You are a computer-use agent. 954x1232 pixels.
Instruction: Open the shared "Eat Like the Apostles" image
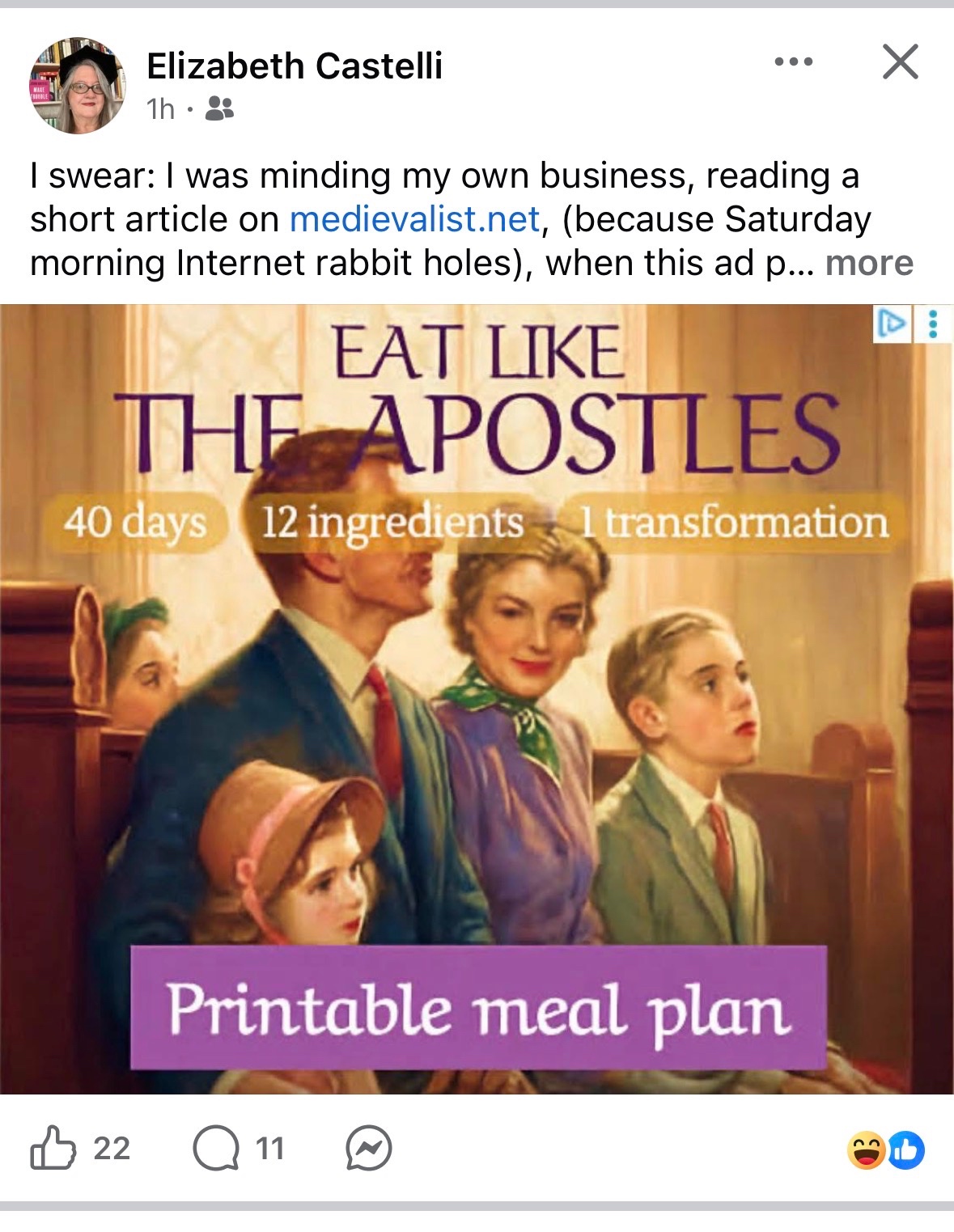click(x=477, y=699)
